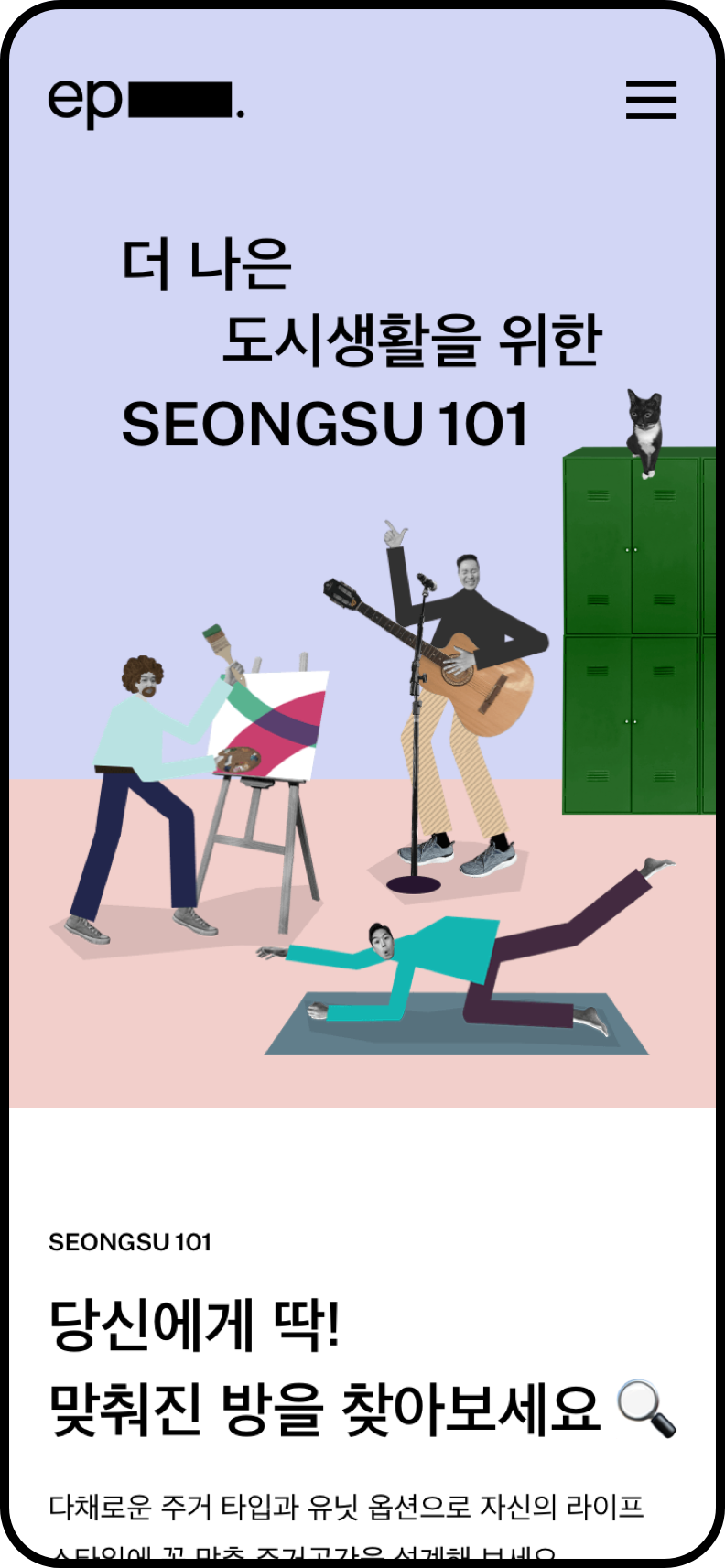This screenshot has width=725, height=1568.
Task: Open the hamburger navigation menu
Action: click(651, 100)
